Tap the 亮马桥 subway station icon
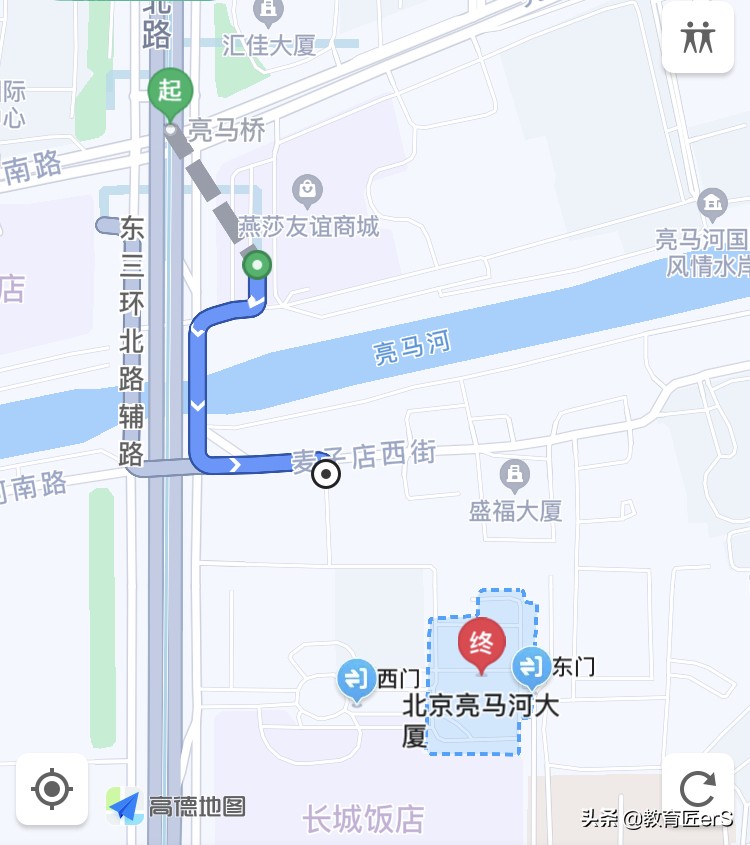Viewport: 750px width, 845px height. [x=171, y=128]
